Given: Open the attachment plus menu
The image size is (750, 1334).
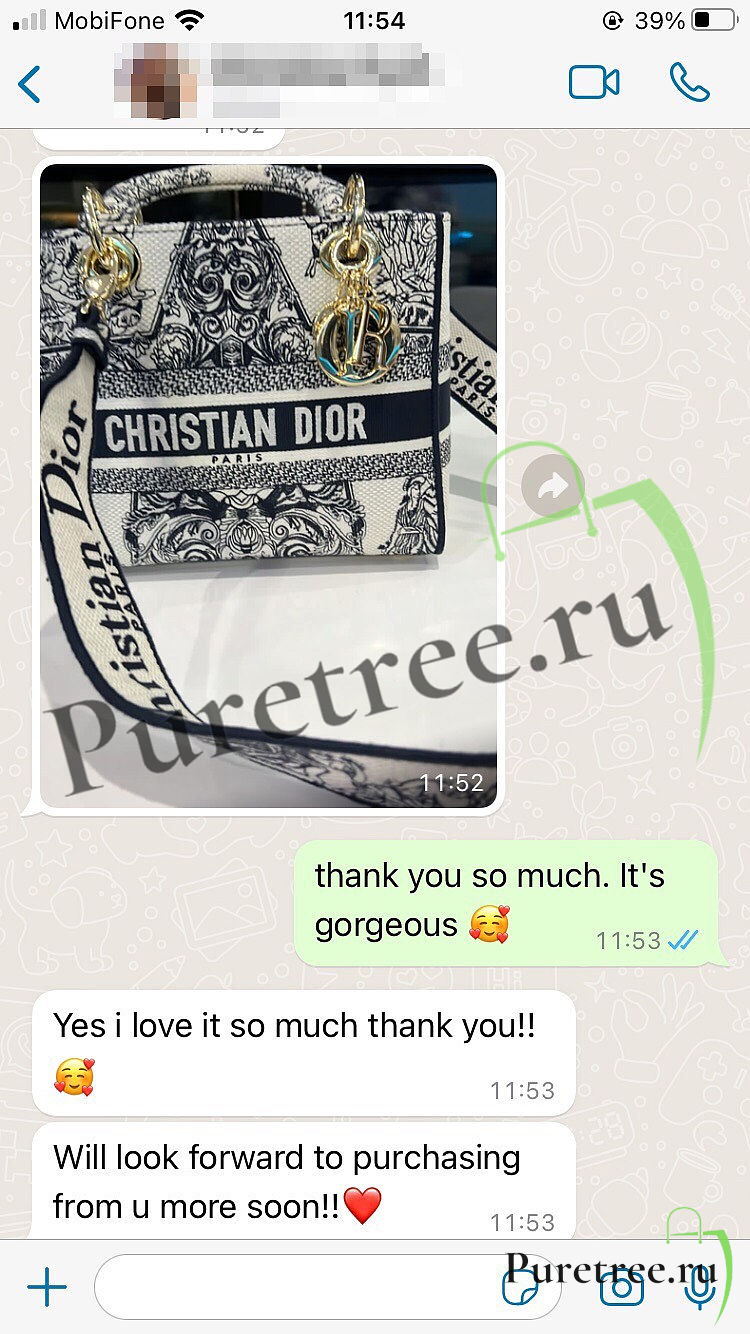Looking at the screenshot, I should coord(46,1287).
